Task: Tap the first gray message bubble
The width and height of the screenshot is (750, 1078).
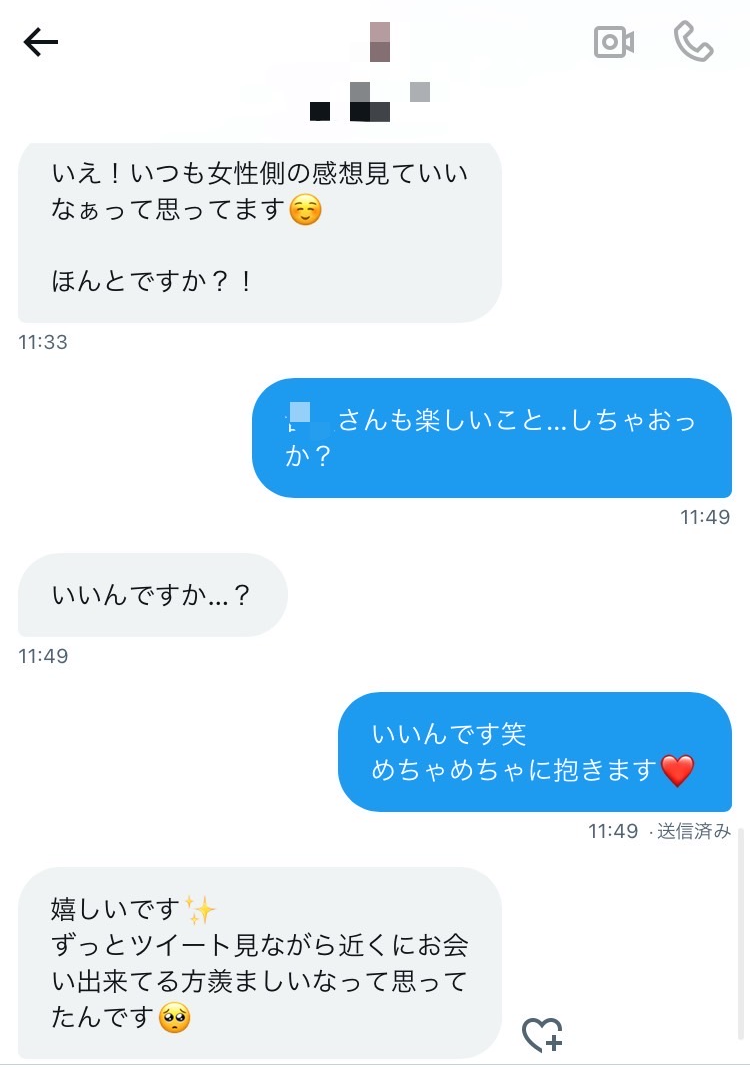Action: (x=257, y=229)
